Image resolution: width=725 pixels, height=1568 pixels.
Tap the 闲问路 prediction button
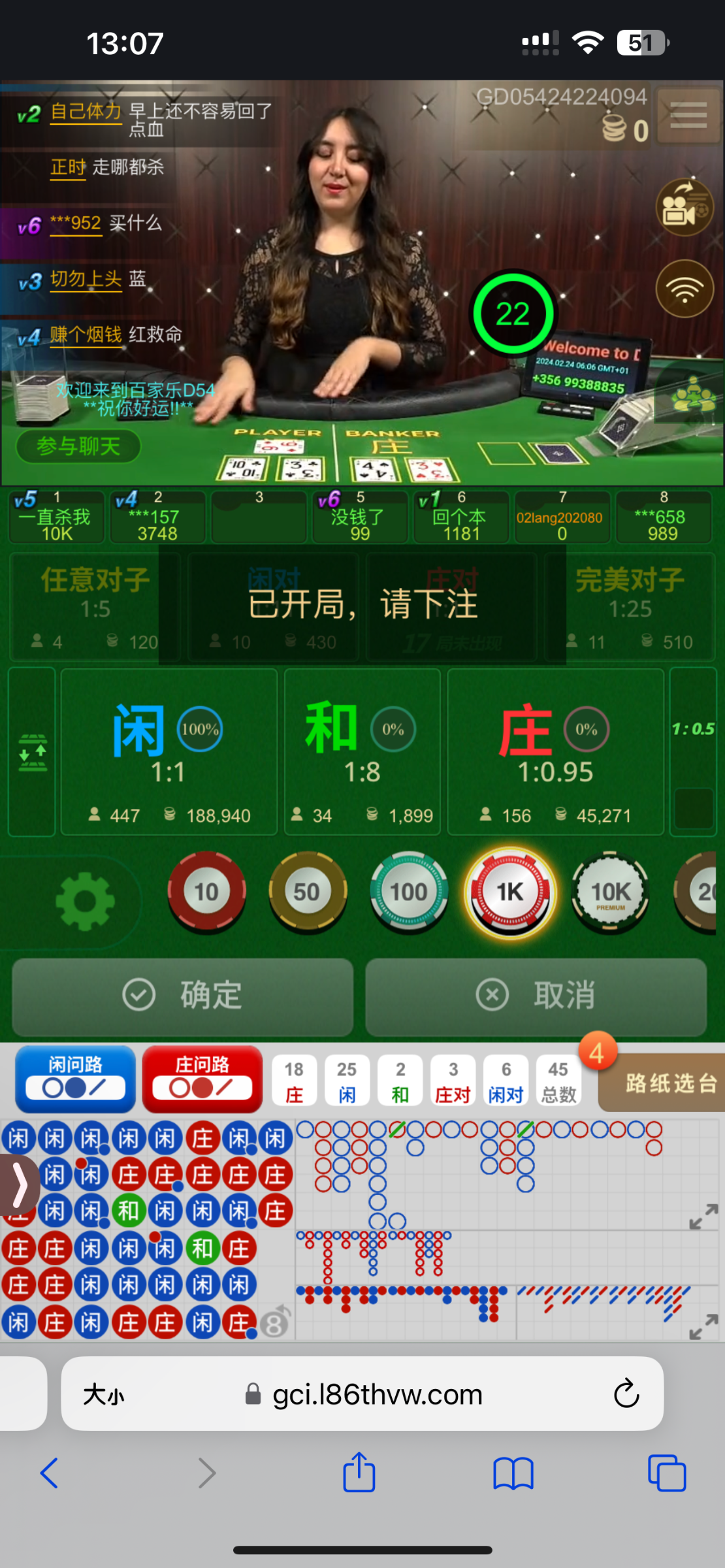tap(75, 1079)
